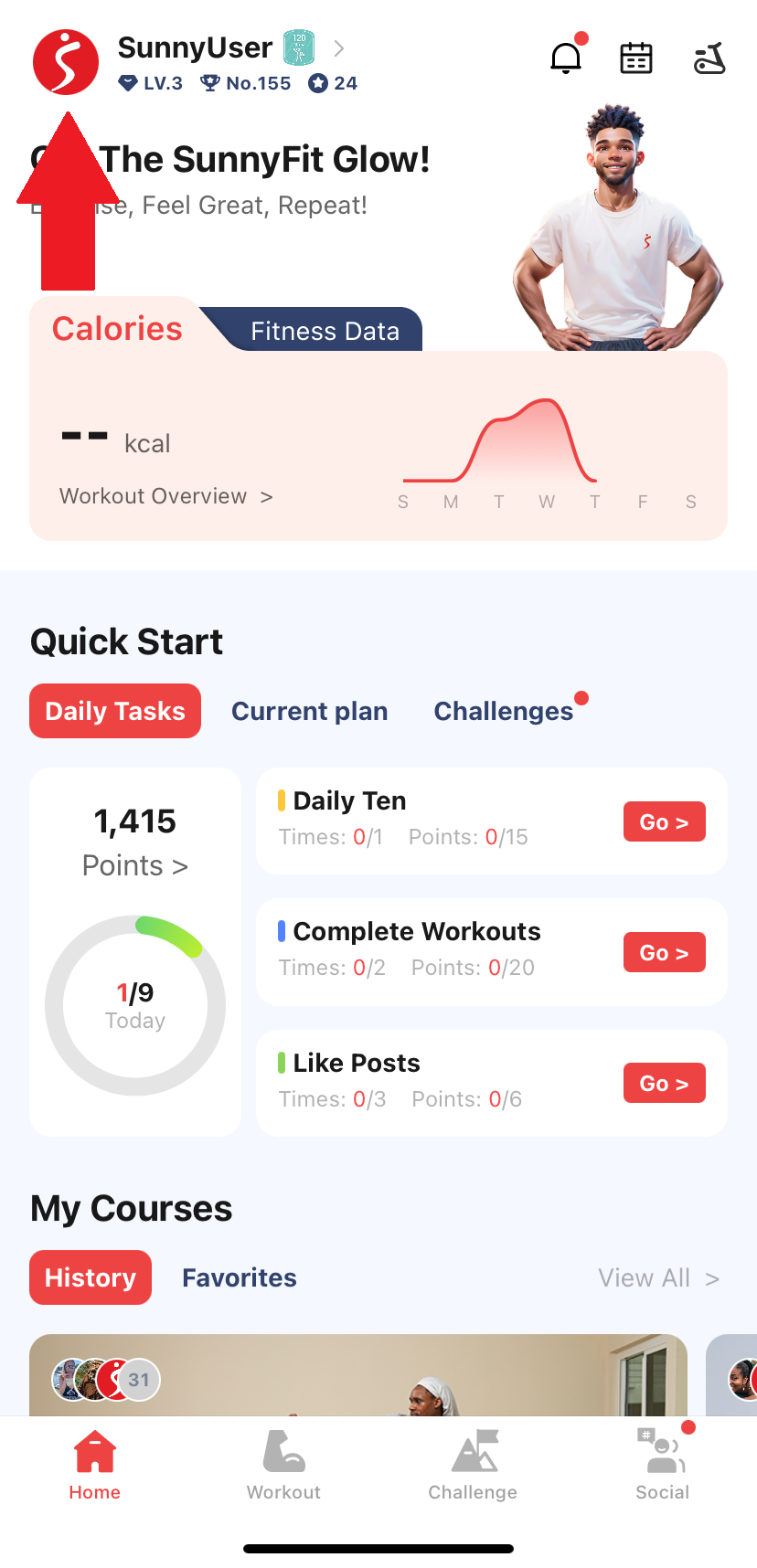757x1568 pixels.
Task: Open the notifications bell
Action: click(x=566, y=58)
